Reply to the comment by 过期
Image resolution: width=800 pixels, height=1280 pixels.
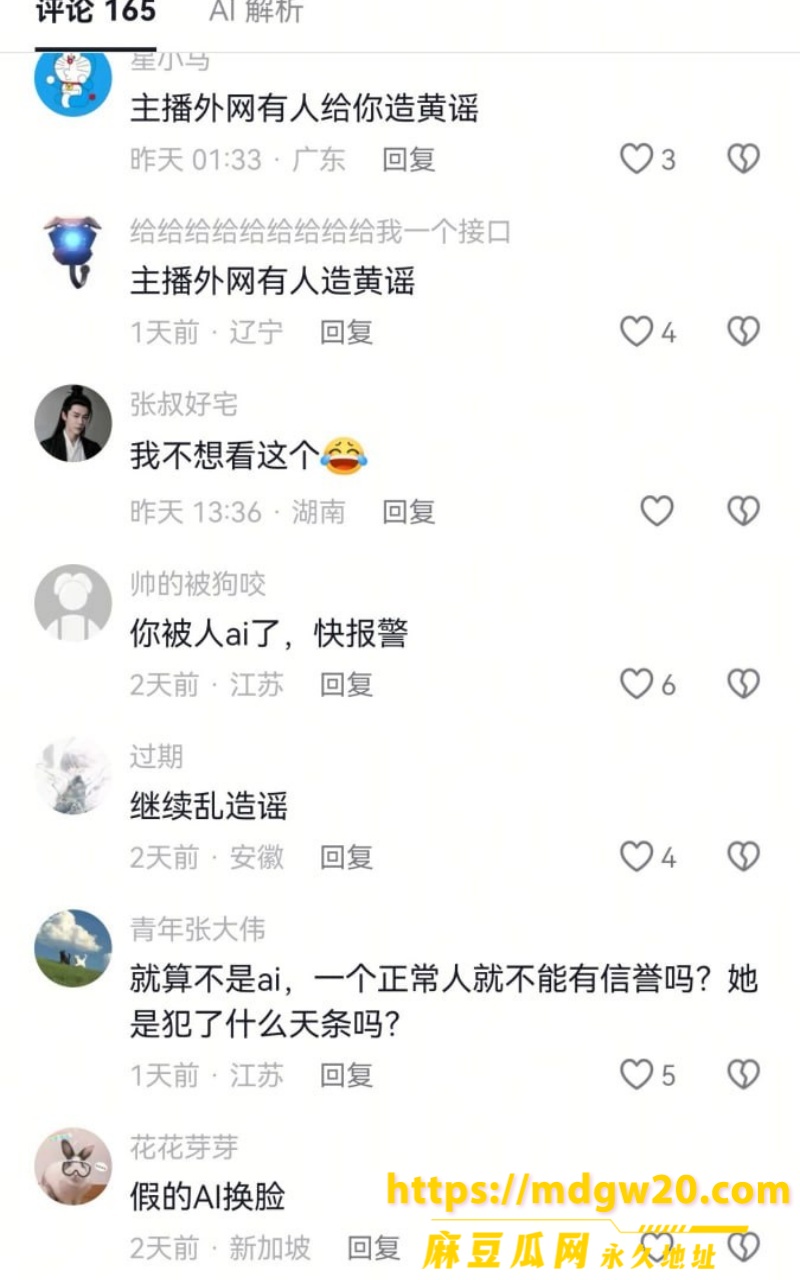pos(346,857)
